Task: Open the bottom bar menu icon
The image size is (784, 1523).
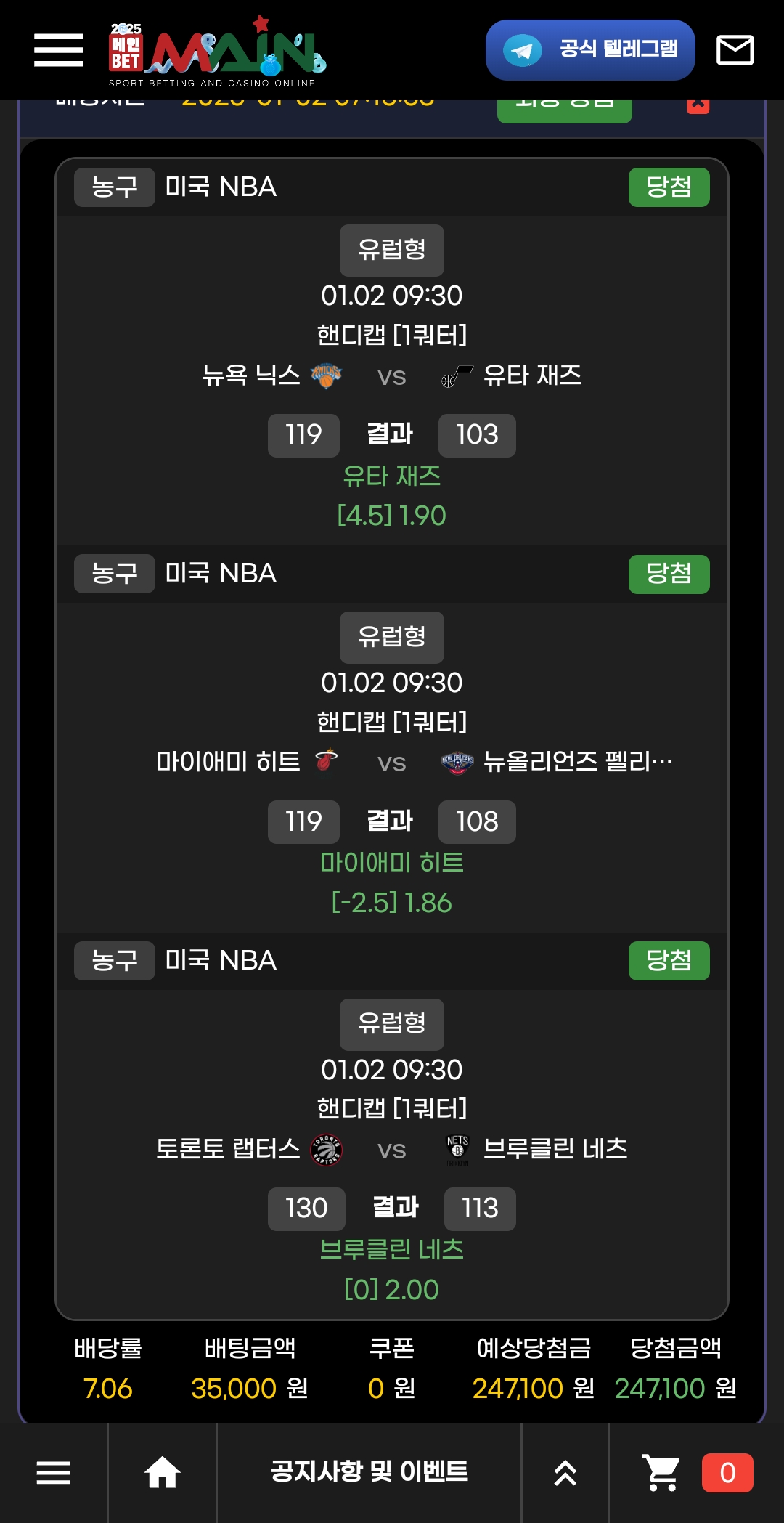Action: tap(54, 1473)
